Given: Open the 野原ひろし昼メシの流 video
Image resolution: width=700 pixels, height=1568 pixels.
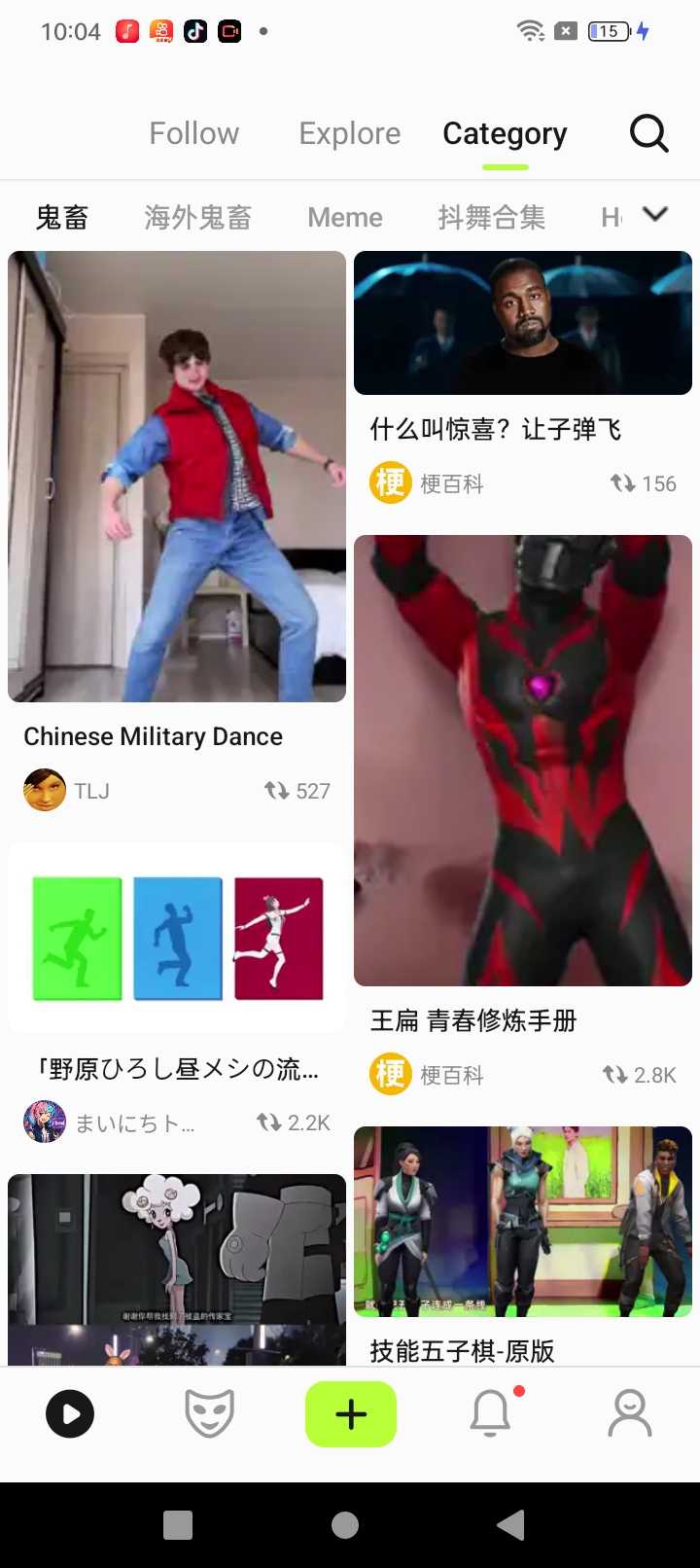Looking at the screenshot, I should (x=177, y=938).
